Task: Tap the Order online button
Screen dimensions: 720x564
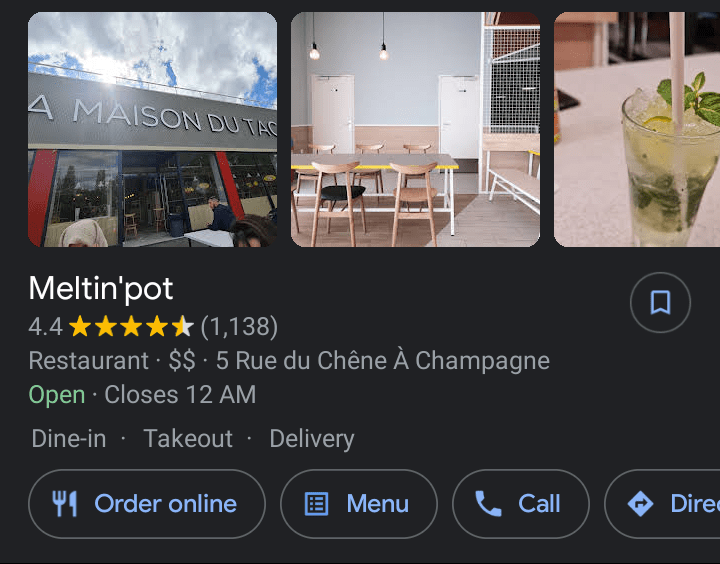Action: pyautogui.click(x=147, y=504)
